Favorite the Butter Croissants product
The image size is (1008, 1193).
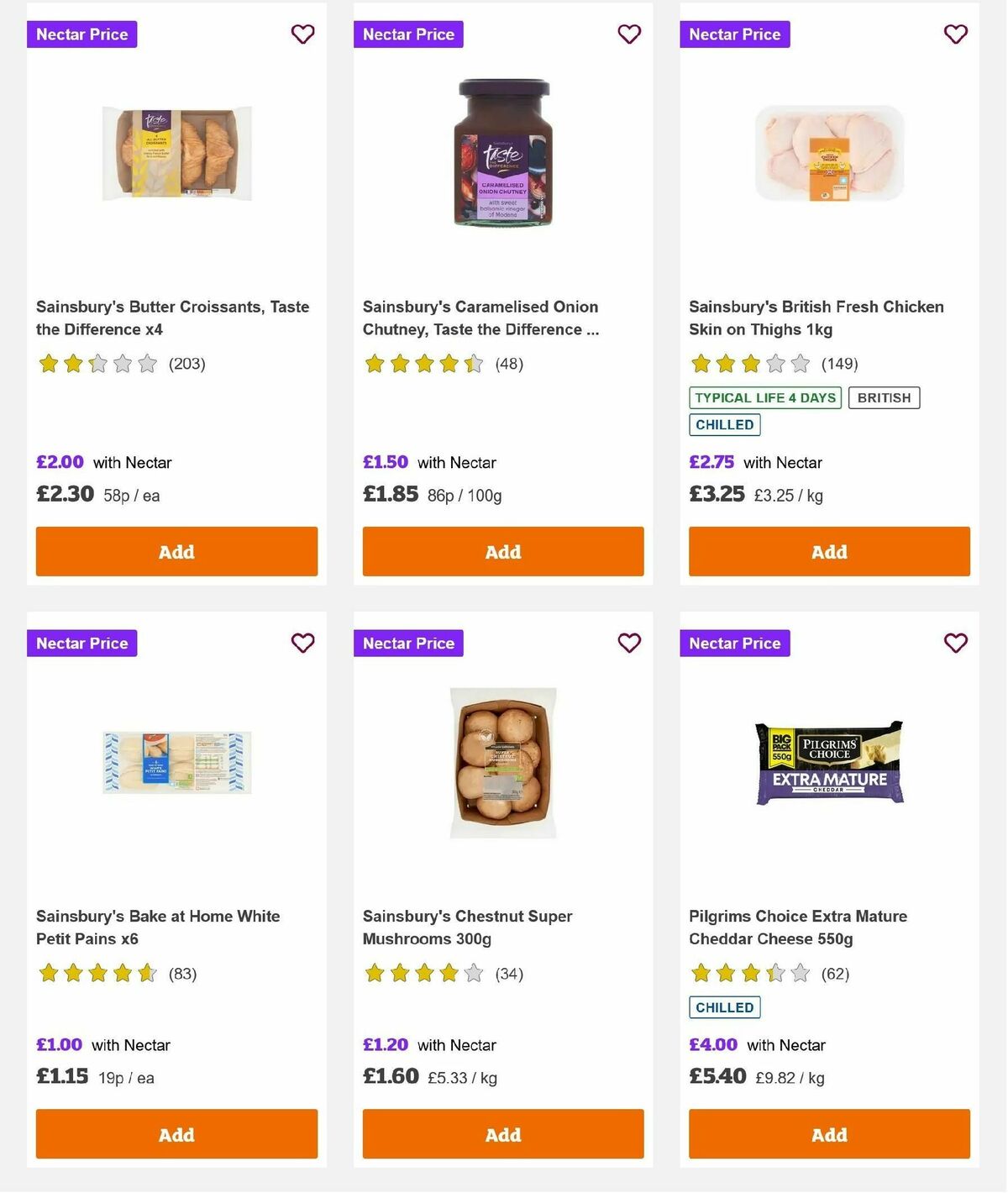(302, 34)
